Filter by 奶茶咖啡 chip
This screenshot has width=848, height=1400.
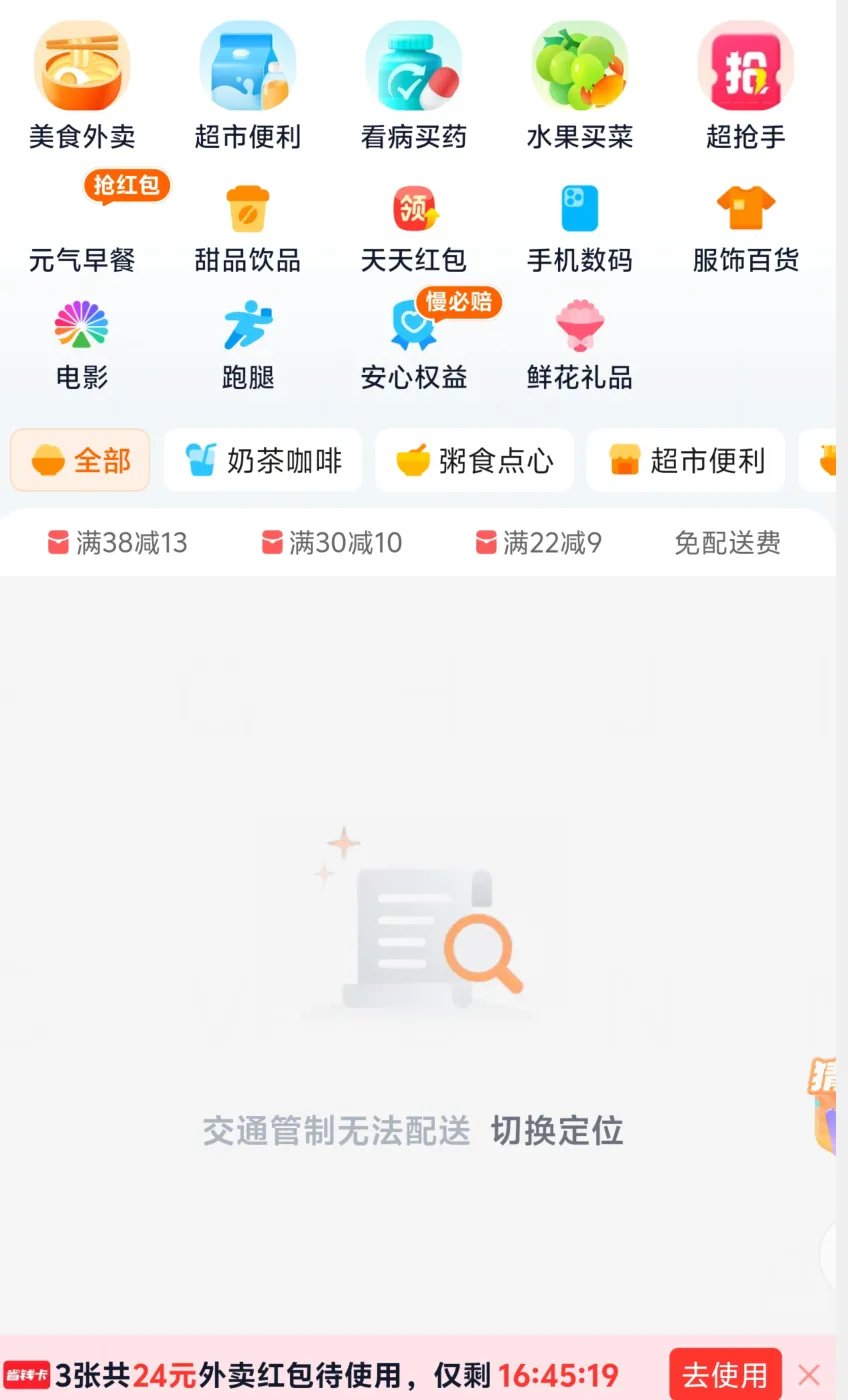263,460
